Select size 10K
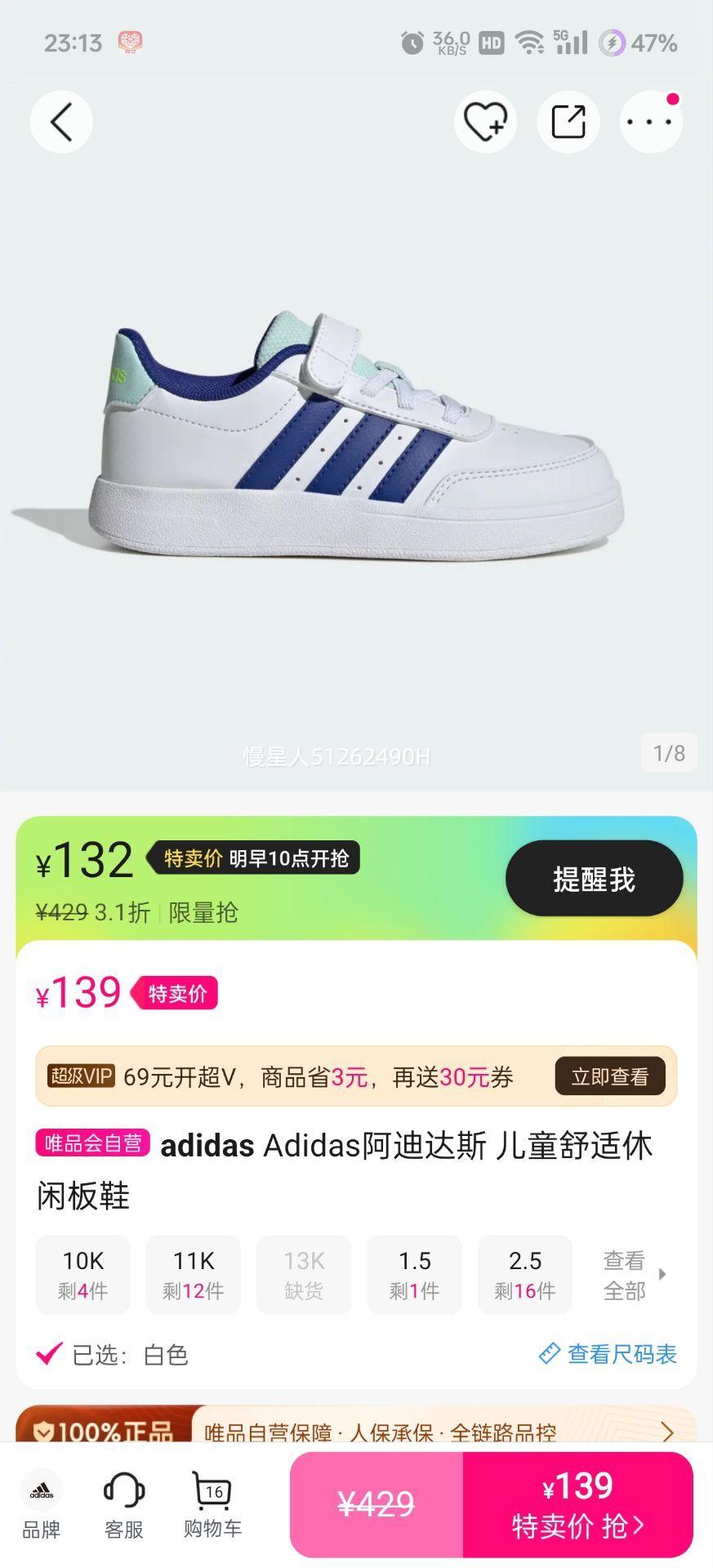 82,1274
